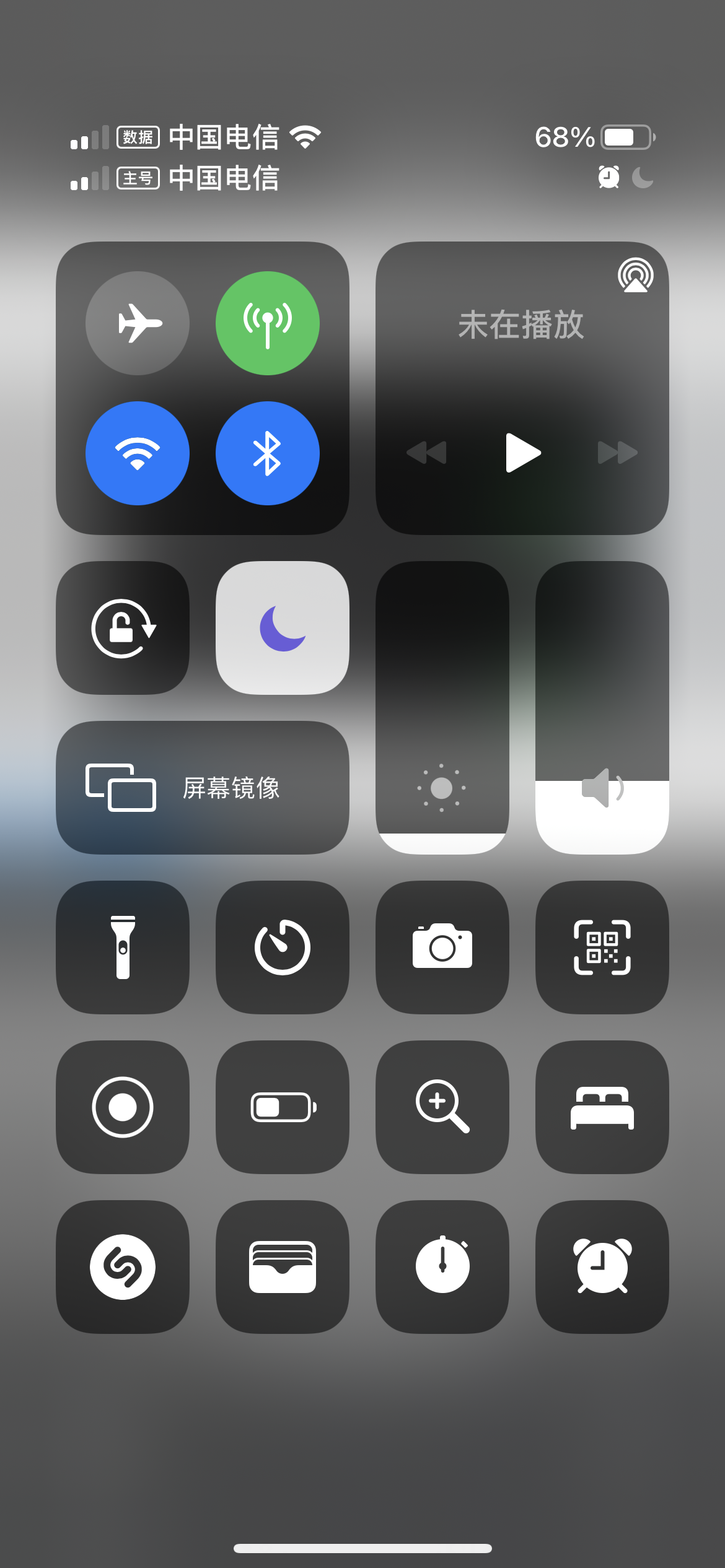Open 屏幕镜像 screen mirroring

tap(203, 788)
